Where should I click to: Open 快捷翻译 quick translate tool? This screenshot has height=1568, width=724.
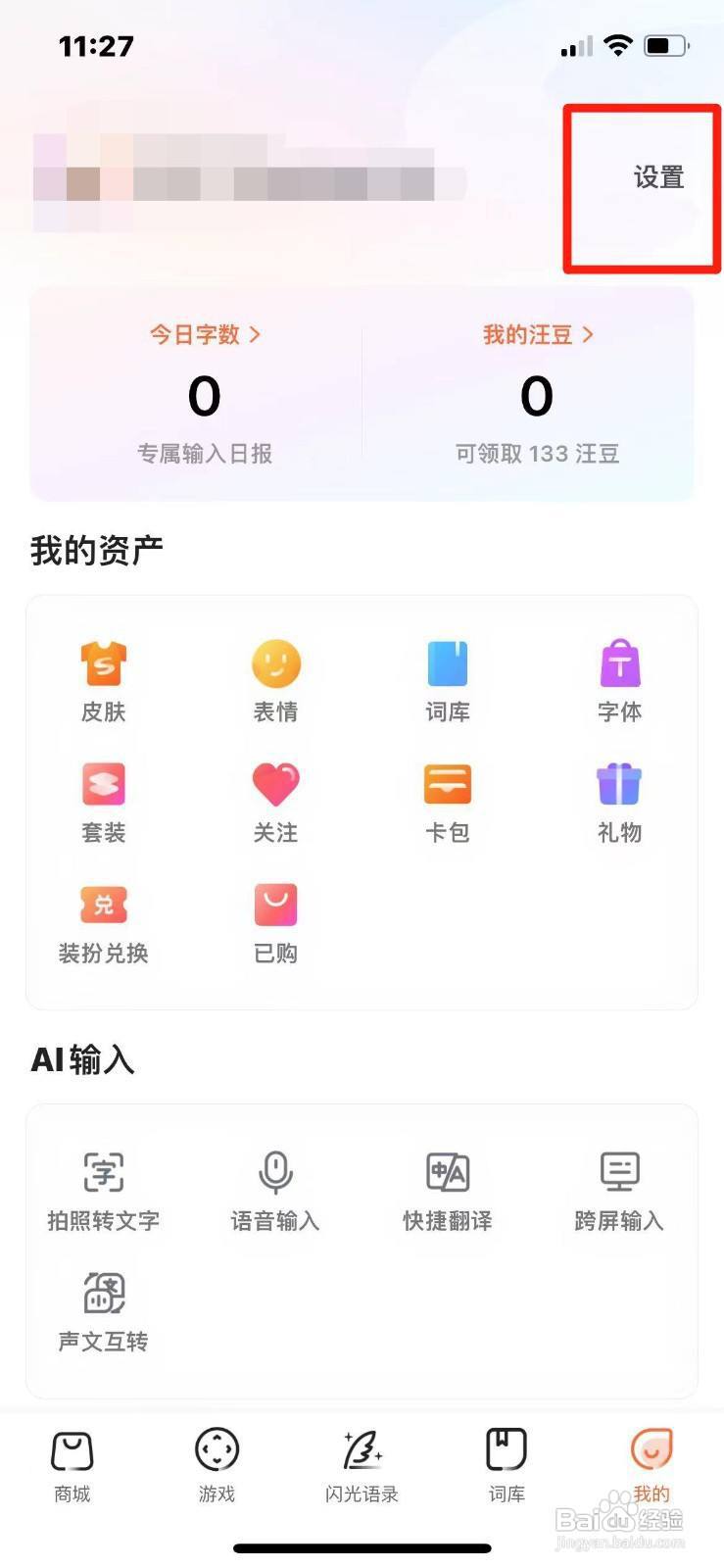pyautogui.click(x=447, y=1186)
